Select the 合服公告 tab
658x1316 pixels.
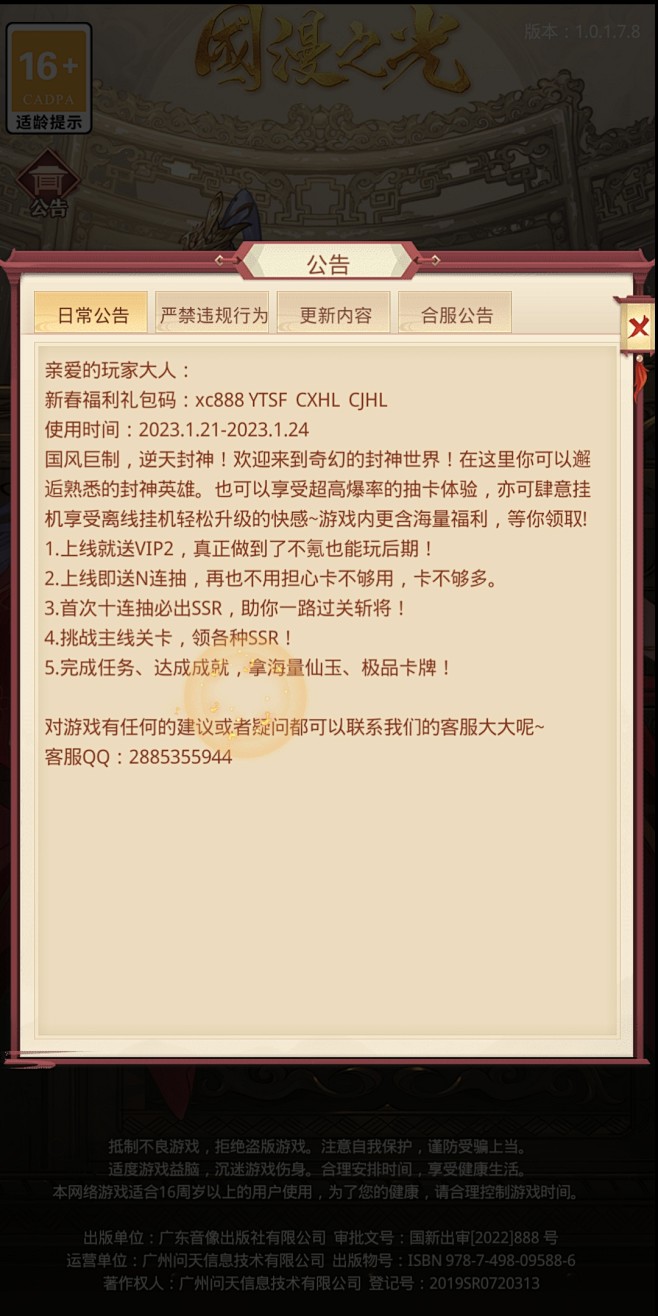pos(456,314)
